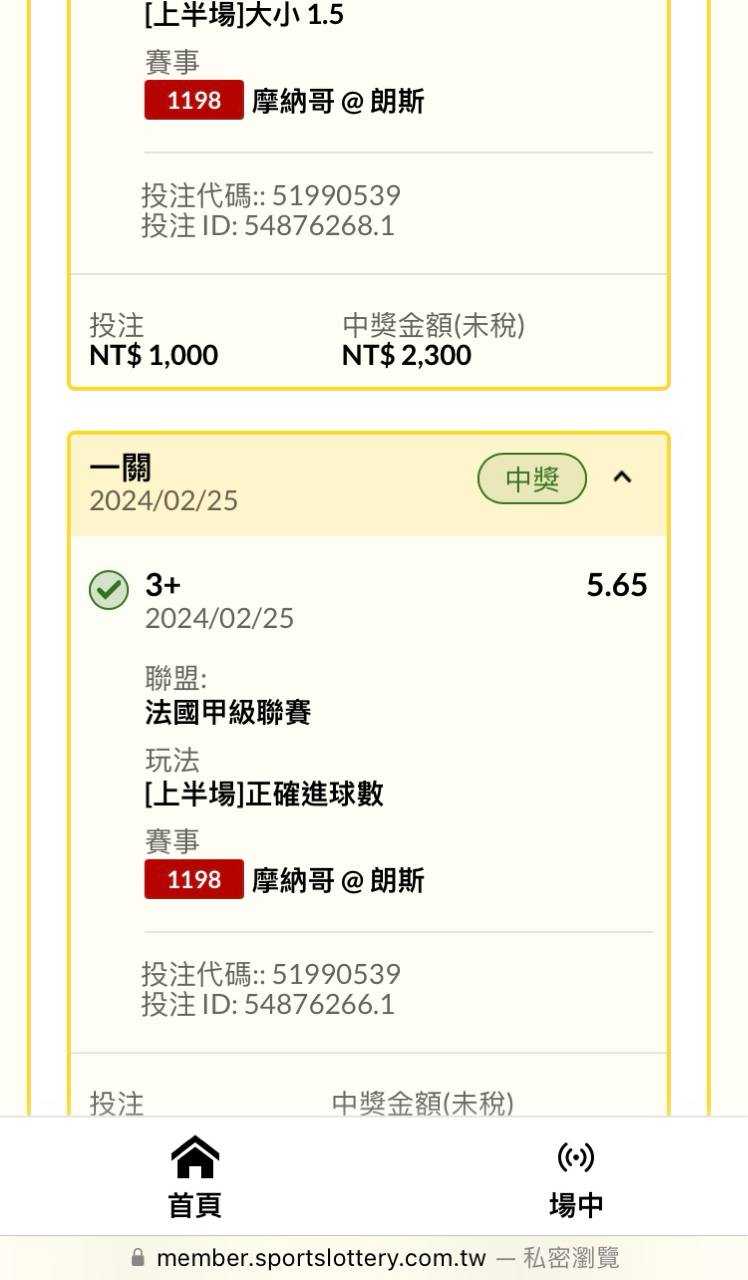
Task: Go to the 首頁 home tab
Action: pos(195,1177)
